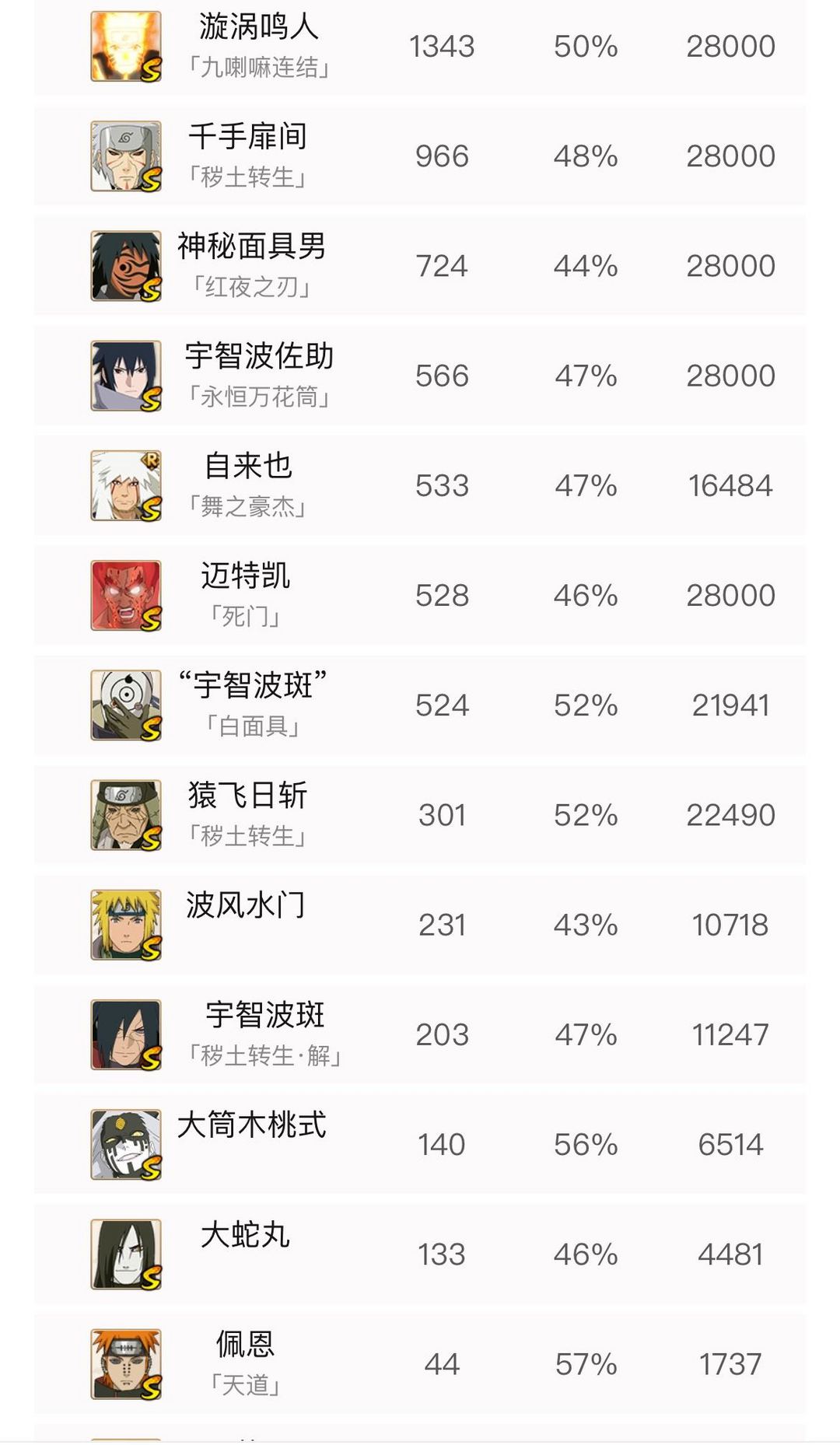Open the 漩涡鸣人「九喇嘛连结」row
This screenshot has width=840, height=1445.
[x=420, y=47]
